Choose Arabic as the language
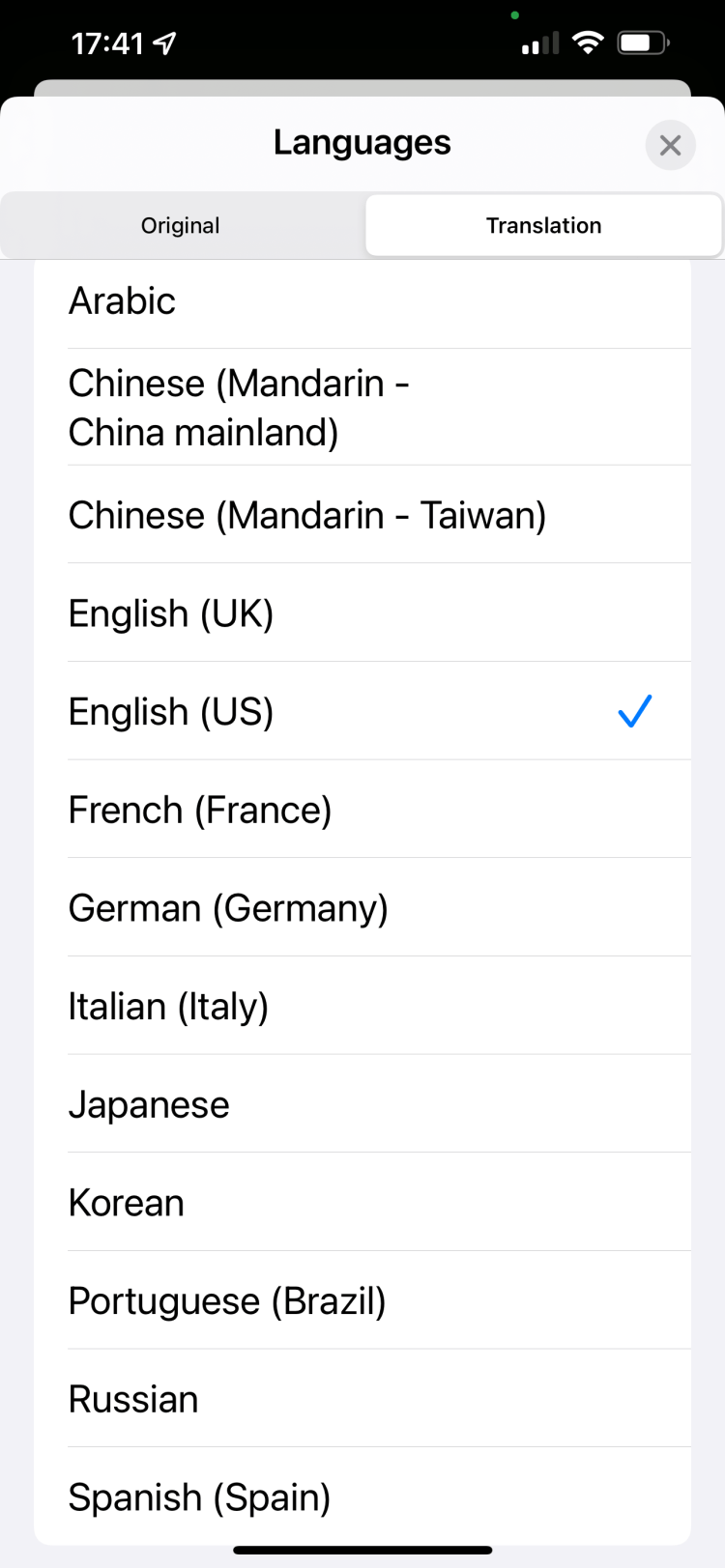Screen dimensions: 725x1568 (362, 301)
